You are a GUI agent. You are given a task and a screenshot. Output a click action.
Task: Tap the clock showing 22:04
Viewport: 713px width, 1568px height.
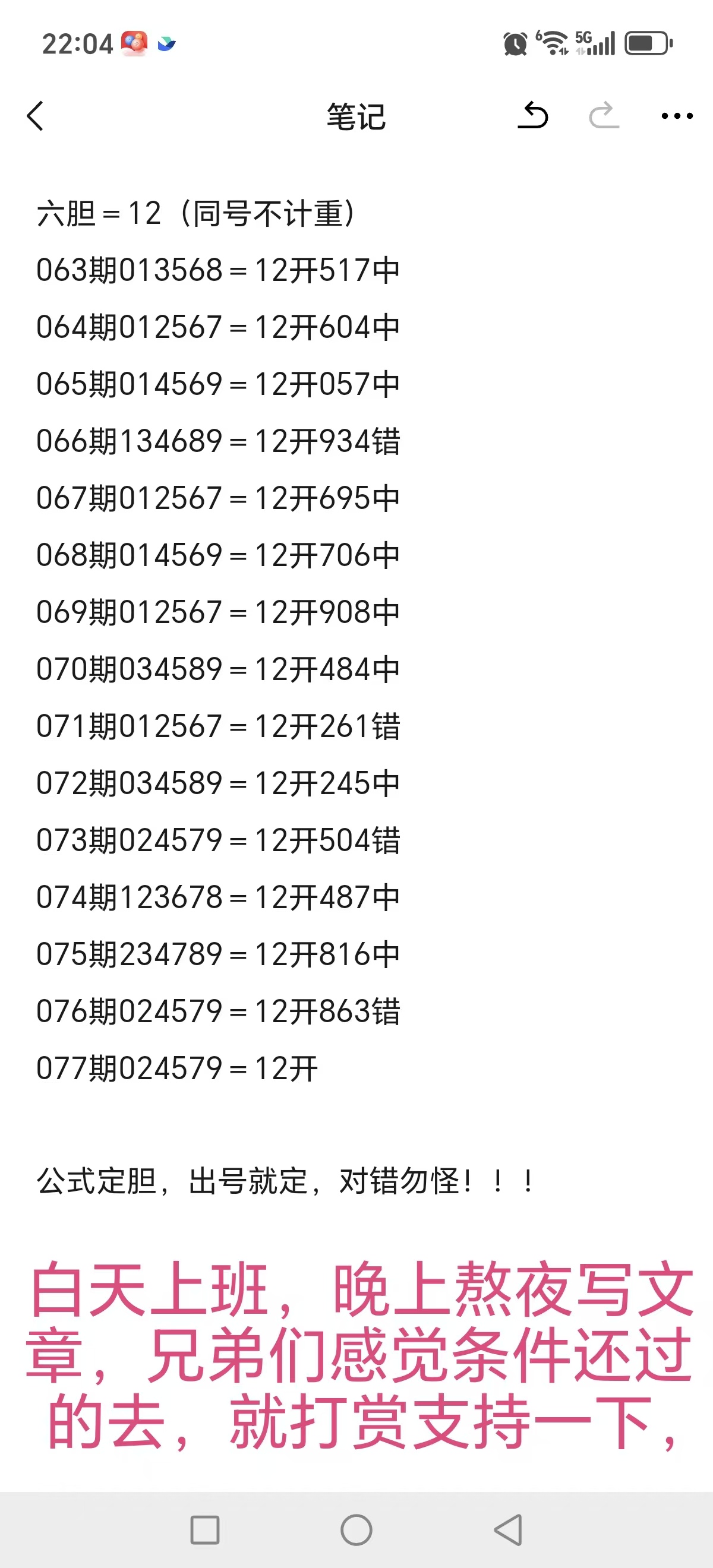77,44
